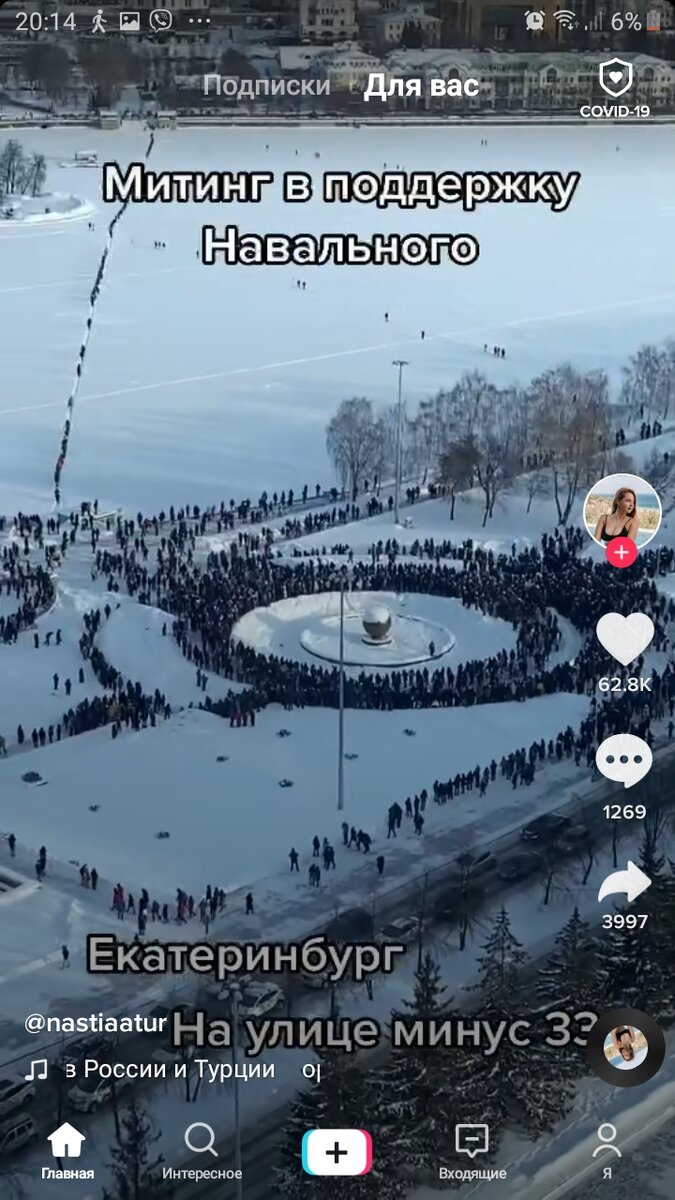Open the sound title в России и Турции
Screen dimensions: 675x1200
pyautogui.click(x=170, y=1069)
